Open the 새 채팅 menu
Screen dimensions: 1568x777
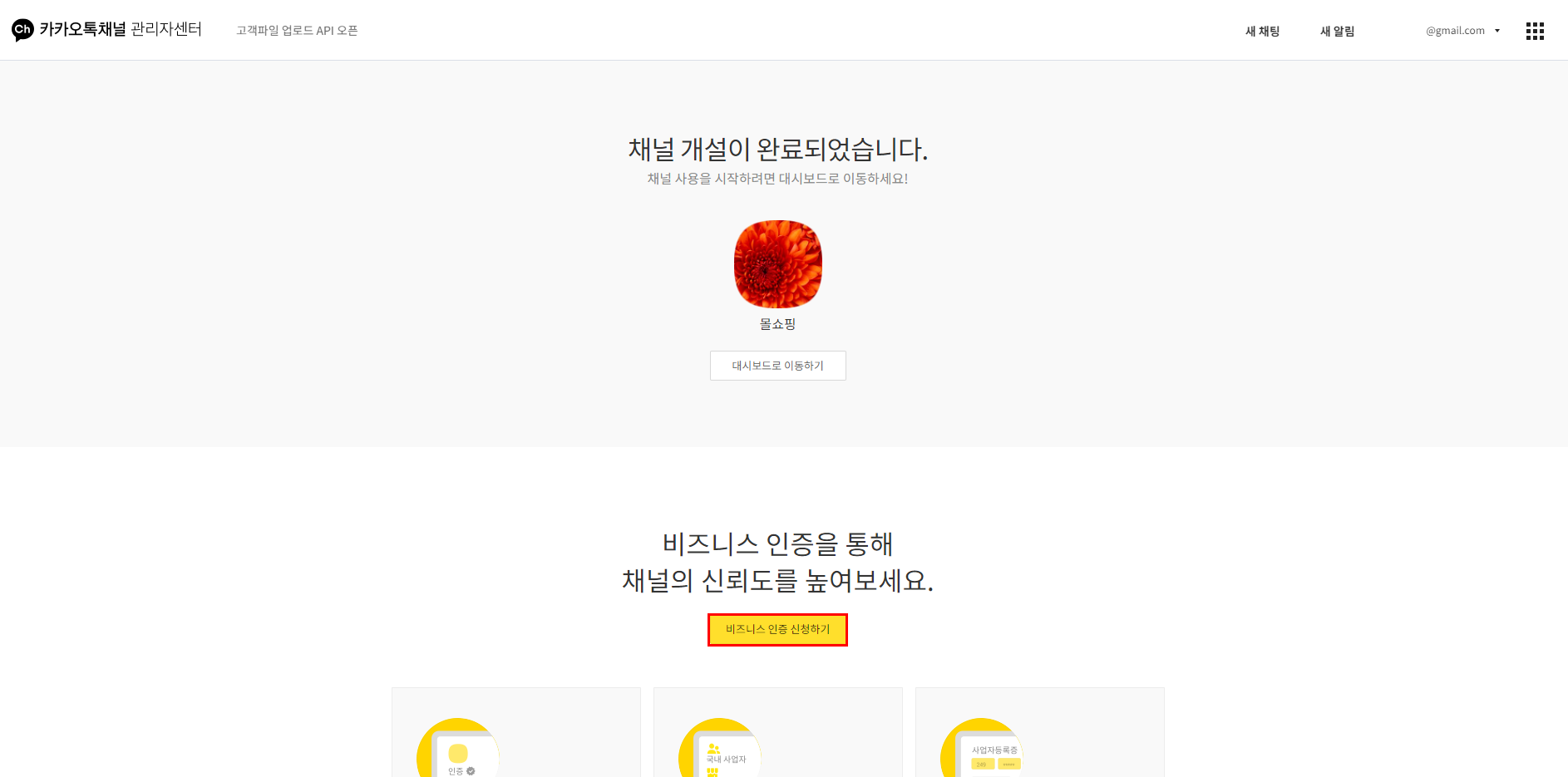coord(1262,31)
